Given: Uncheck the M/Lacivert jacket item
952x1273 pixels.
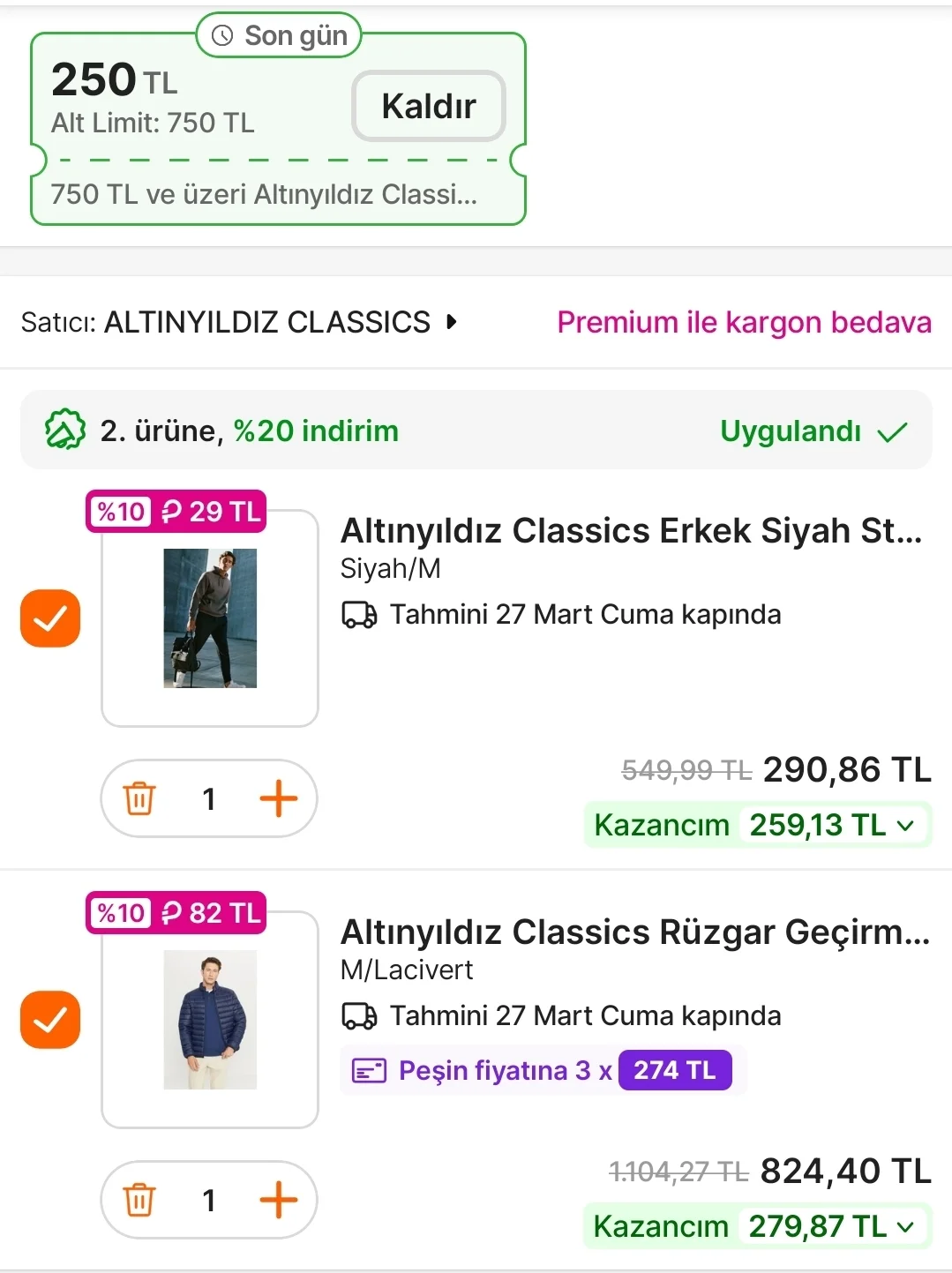Looking at the screenshot, I should click(x=50, y=1020).
